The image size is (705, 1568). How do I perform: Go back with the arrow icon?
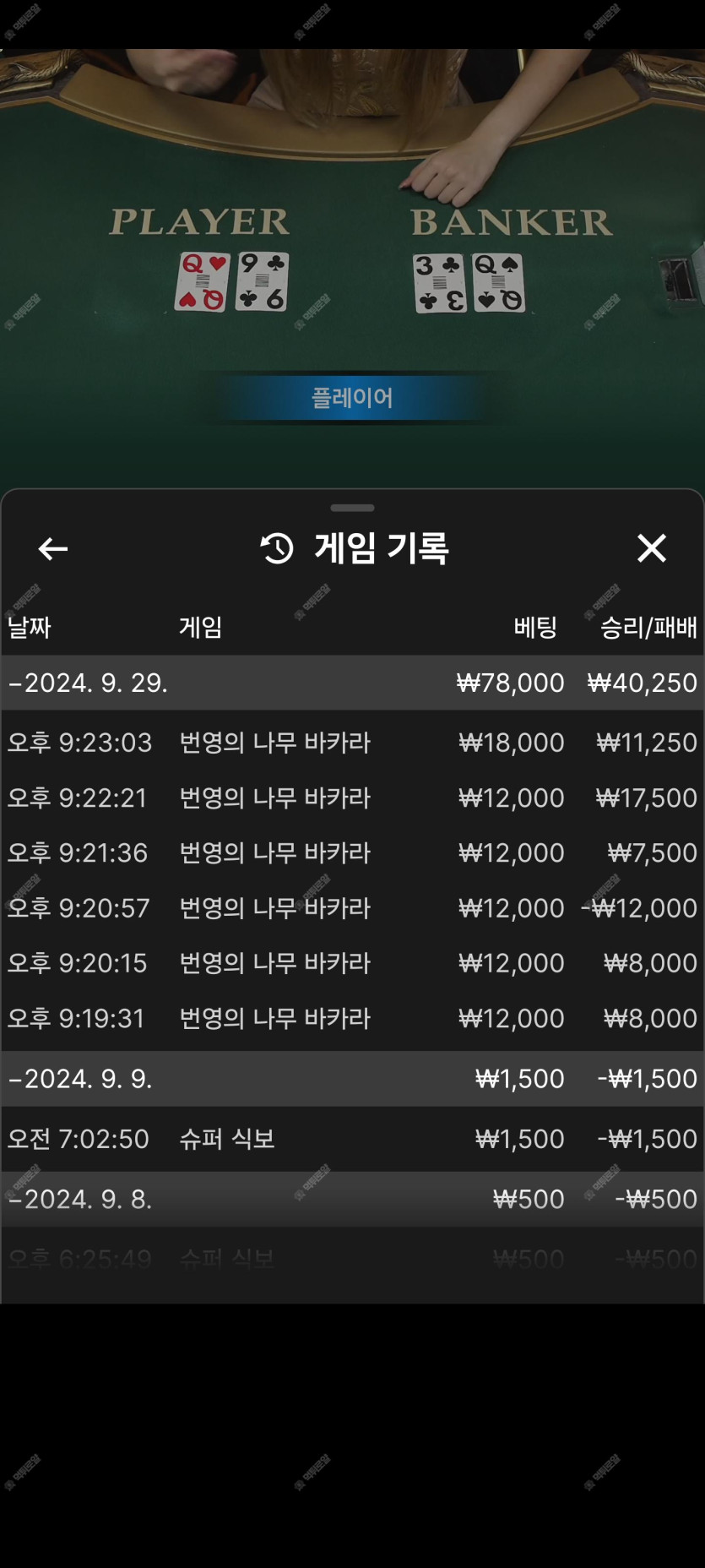(x=52, y=549)
